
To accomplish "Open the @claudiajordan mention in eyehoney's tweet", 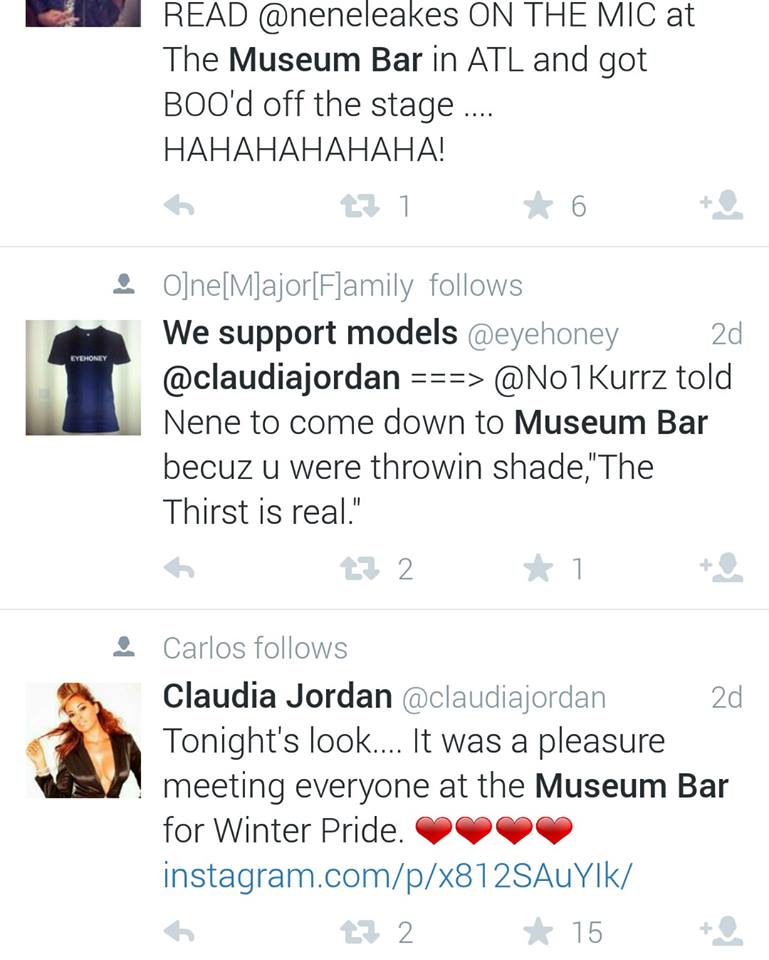I will click(282, 378).
